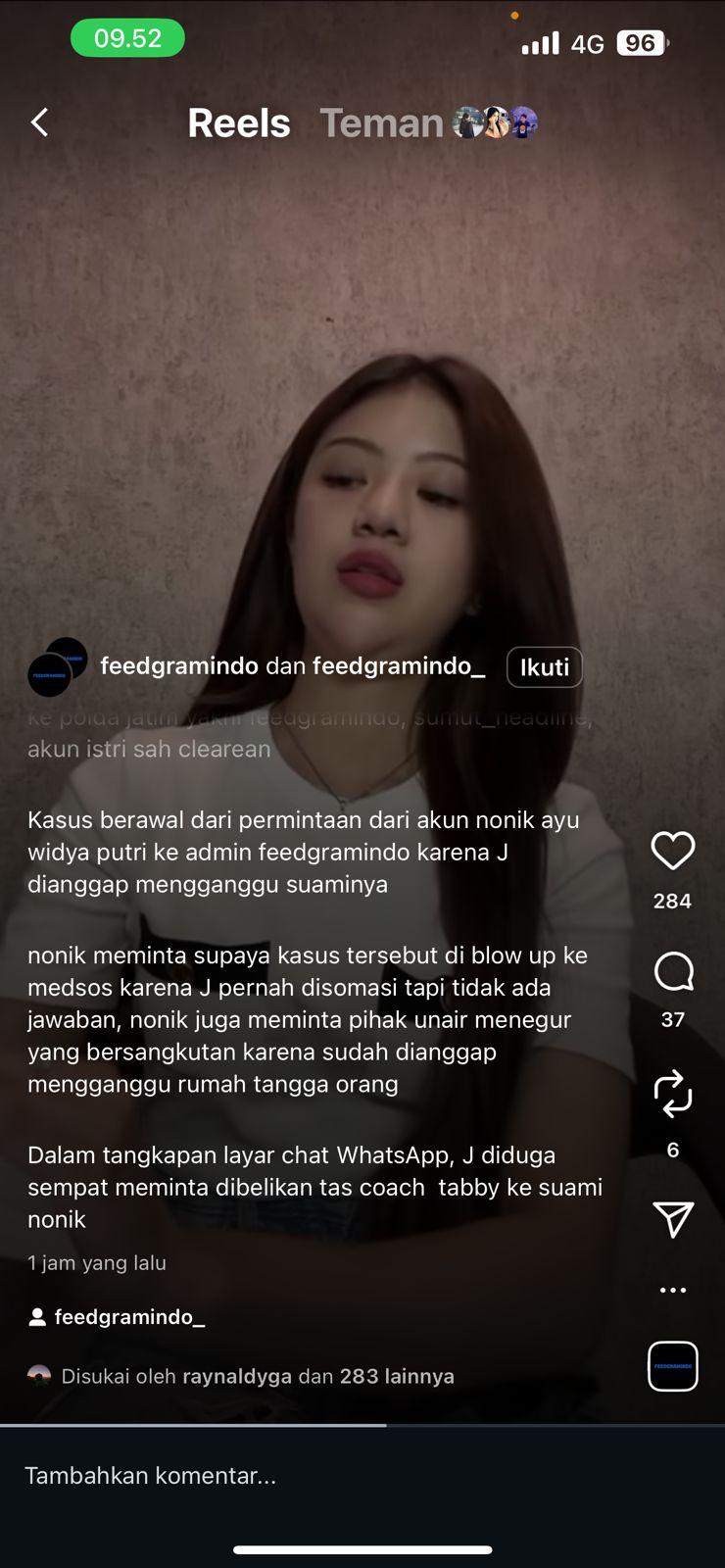Open the comments bubble icon

[x=672, y=972]
